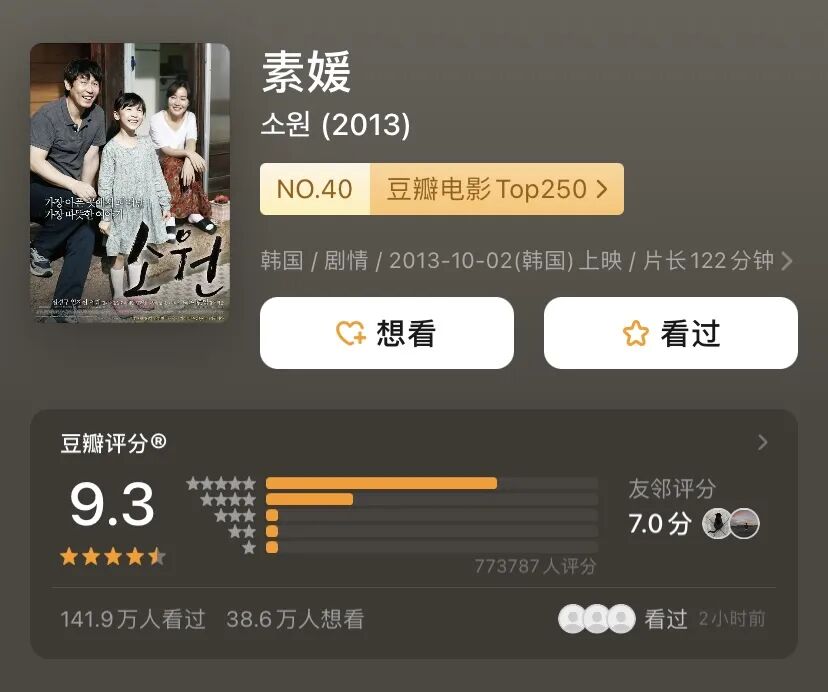
Task: Open the movie poster image
Action: click(x=130, y=182)
